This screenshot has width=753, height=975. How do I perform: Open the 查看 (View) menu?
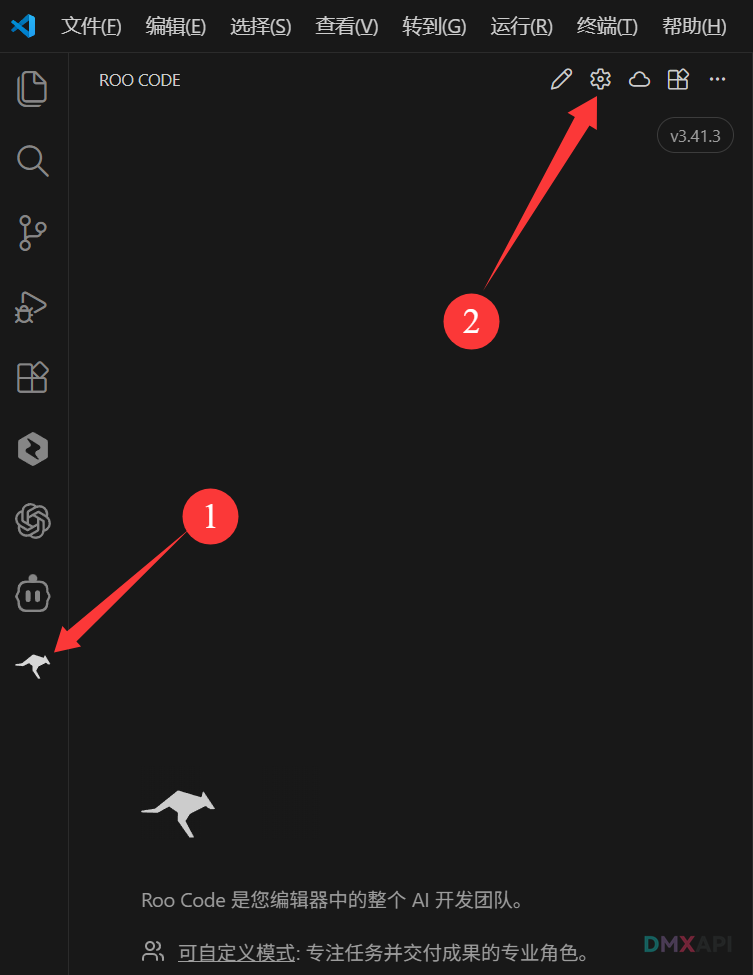[x=346, y=27]
